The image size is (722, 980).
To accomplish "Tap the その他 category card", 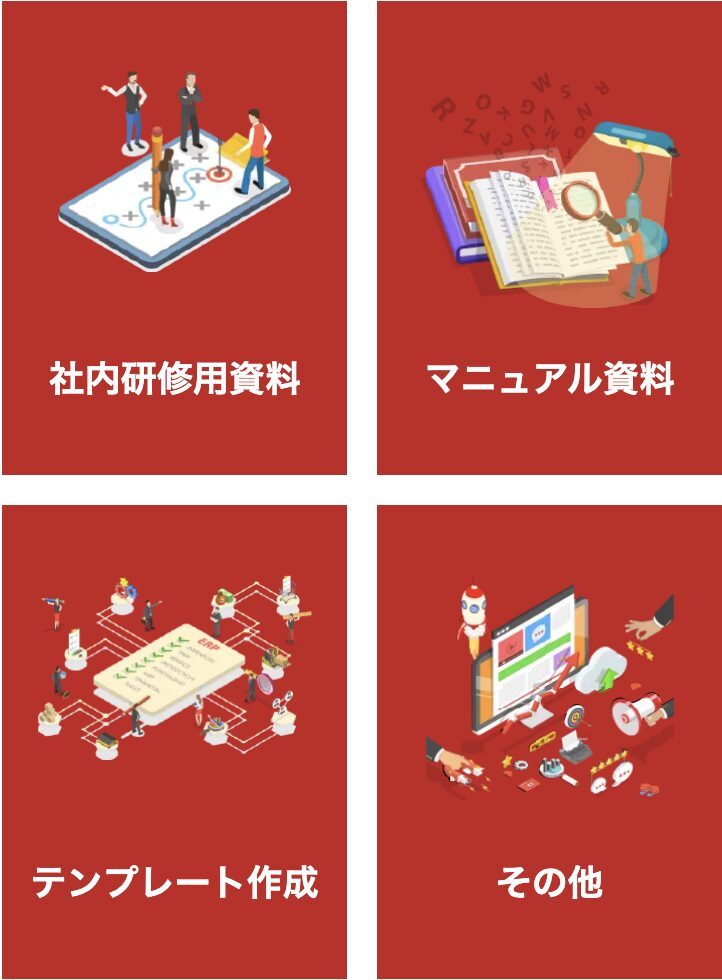I will click(549, 740).
